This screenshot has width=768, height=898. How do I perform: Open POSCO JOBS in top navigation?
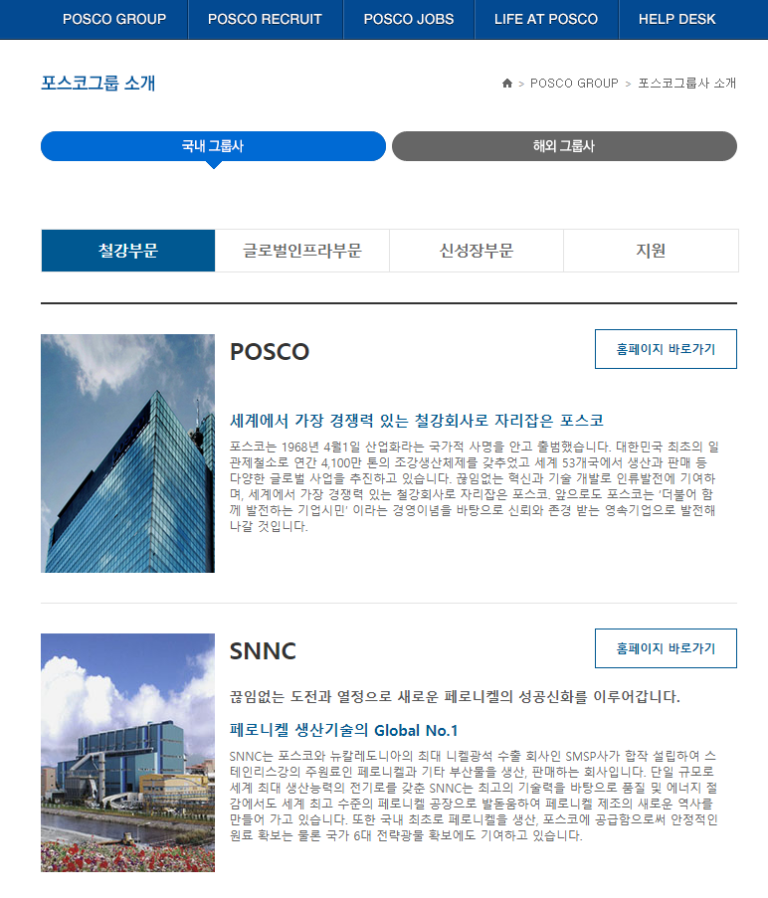point(408,19)
